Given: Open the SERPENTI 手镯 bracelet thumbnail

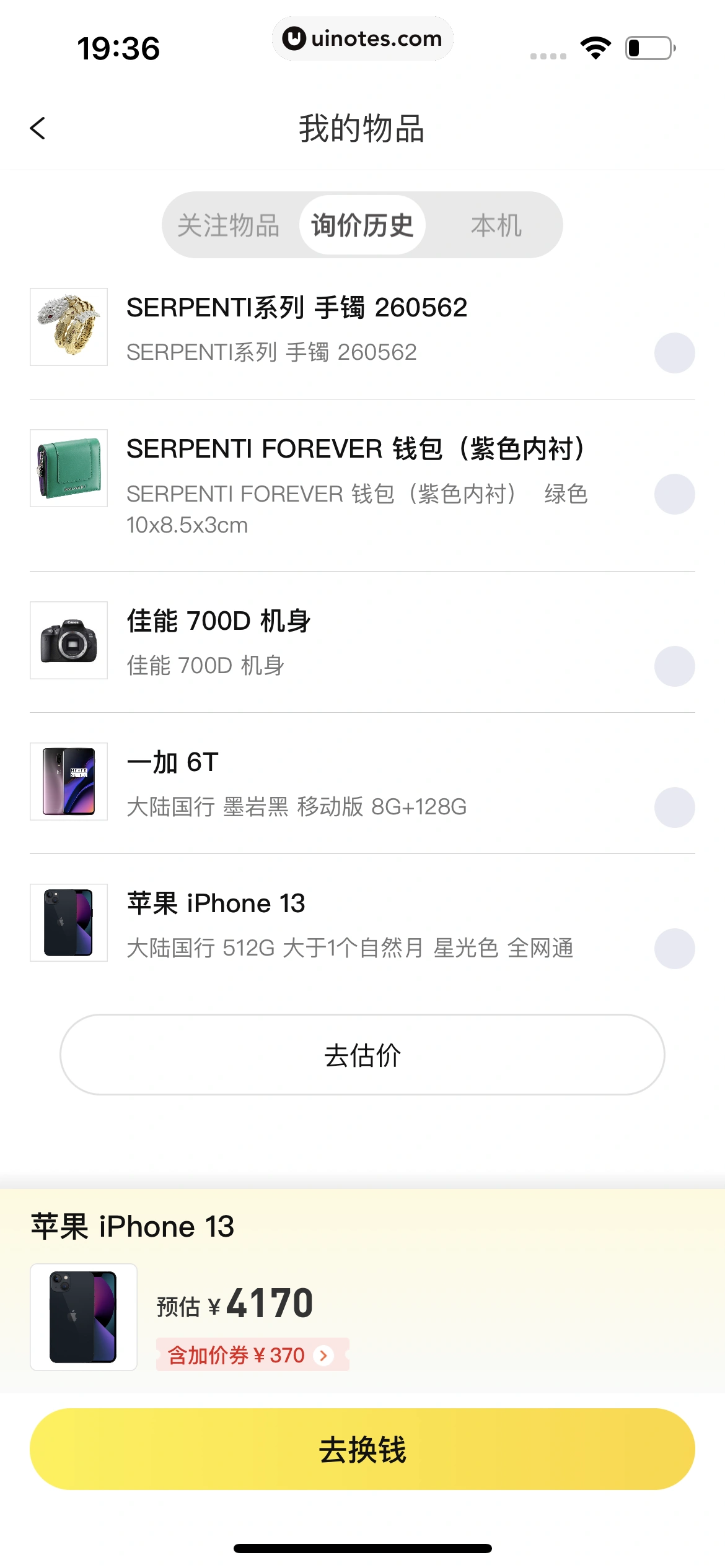Looking at the screenshot, I should (69, 327).
